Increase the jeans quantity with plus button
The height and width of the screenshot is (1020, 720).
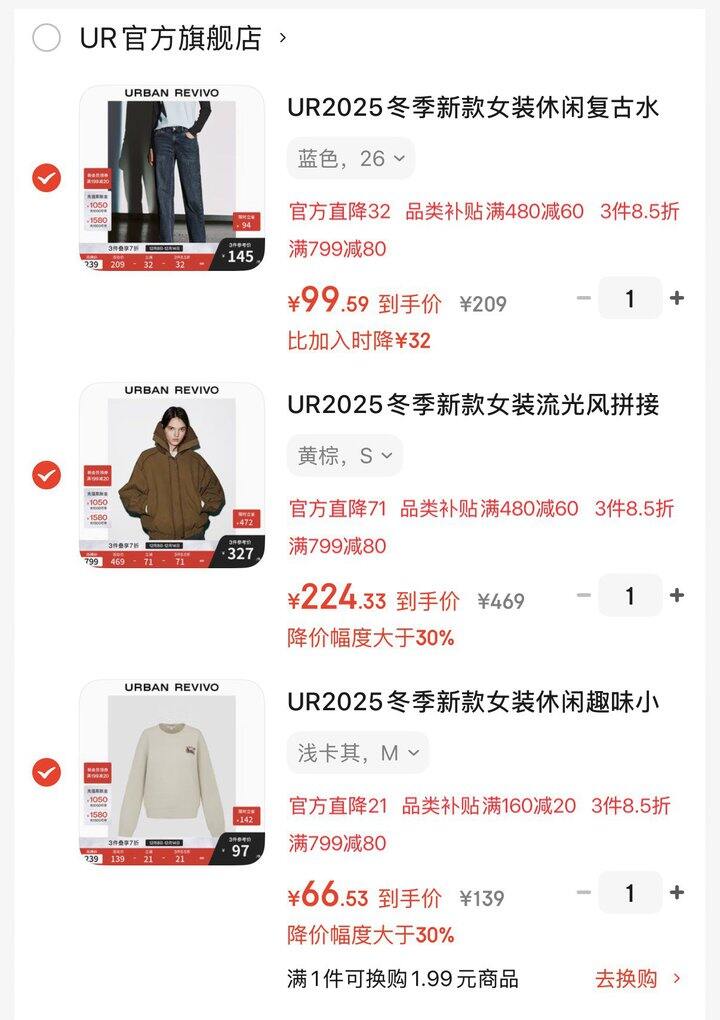[676, 297]
